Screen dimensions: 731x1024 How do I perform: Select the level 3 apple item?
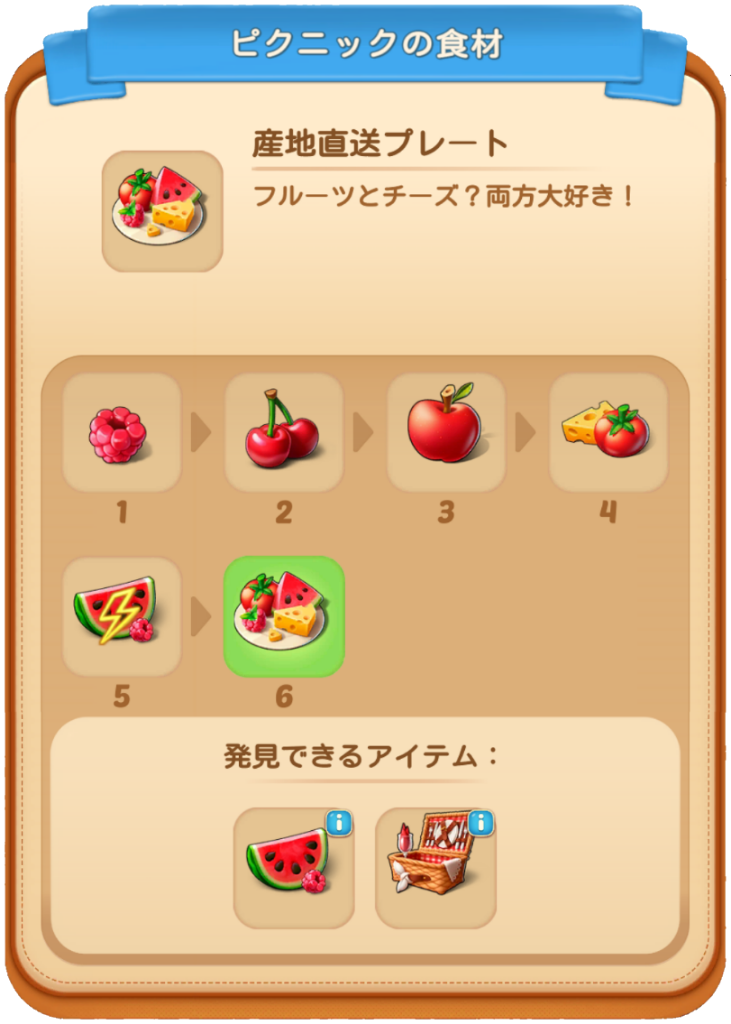[445, 433]
